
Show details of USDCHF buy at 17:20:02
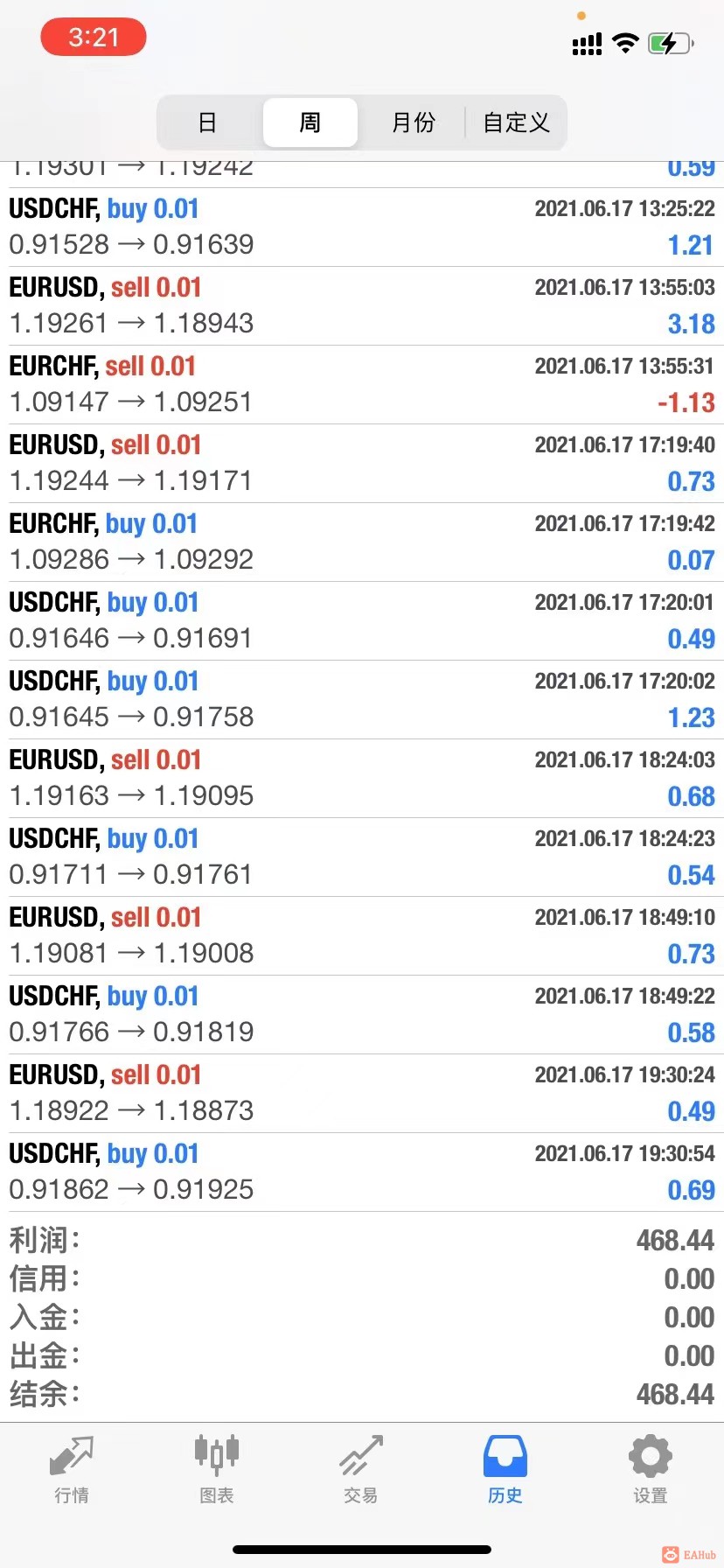[362, 700]
